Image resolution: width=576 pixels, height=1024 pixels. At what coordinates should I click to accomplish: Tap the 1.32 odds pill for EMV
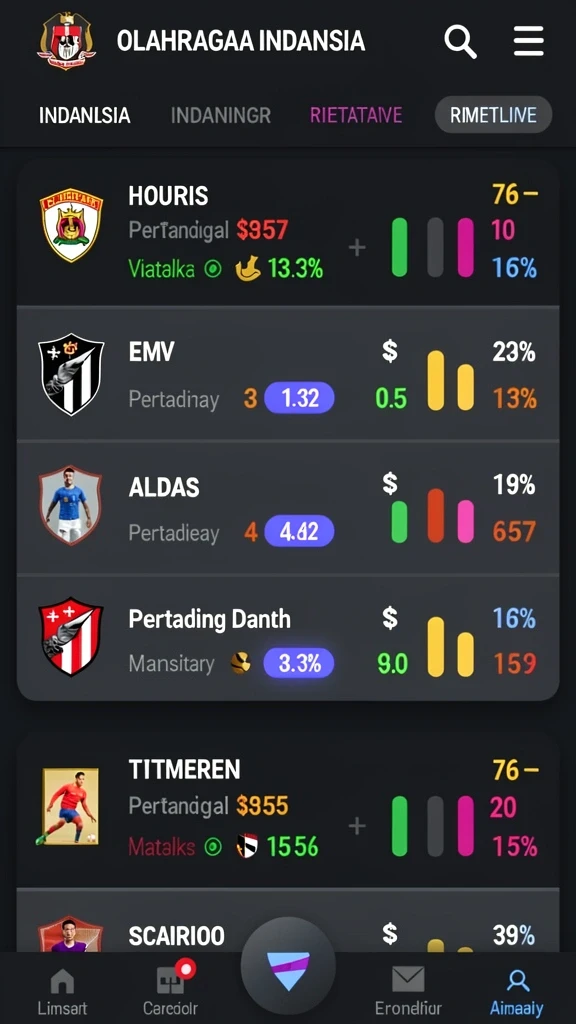[299, 398]
